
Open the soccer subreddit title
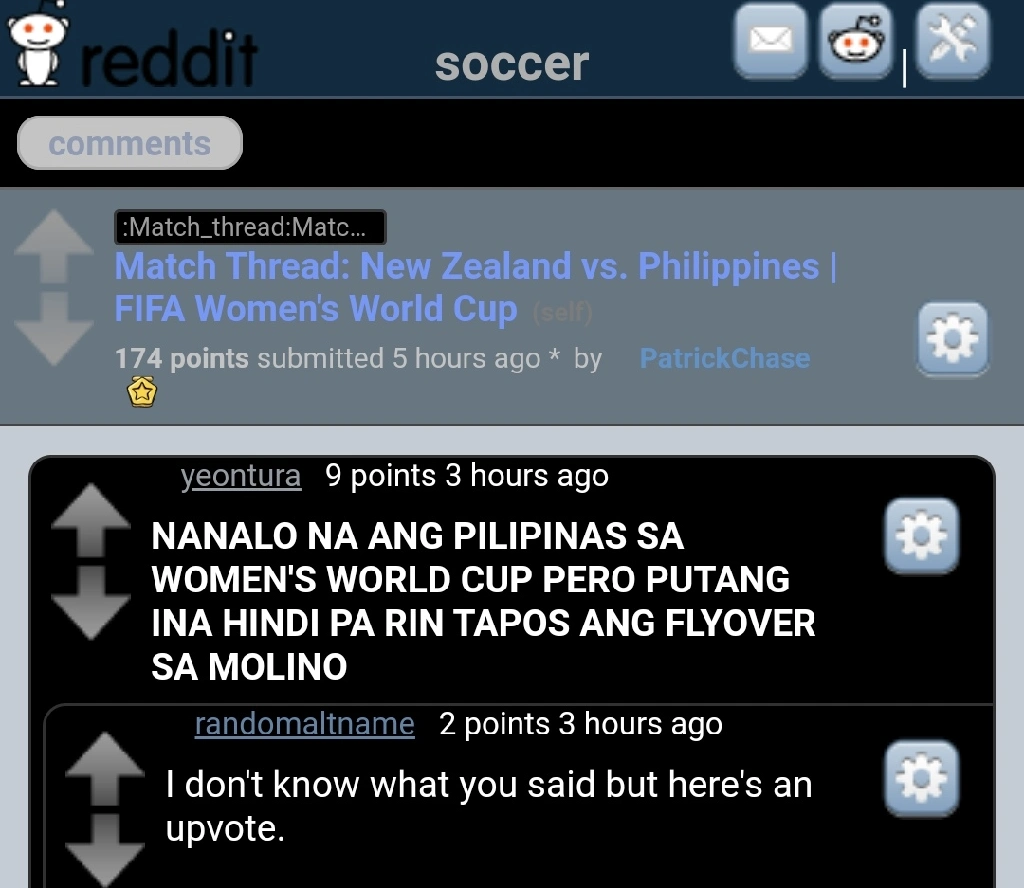(x=512, y=64)
